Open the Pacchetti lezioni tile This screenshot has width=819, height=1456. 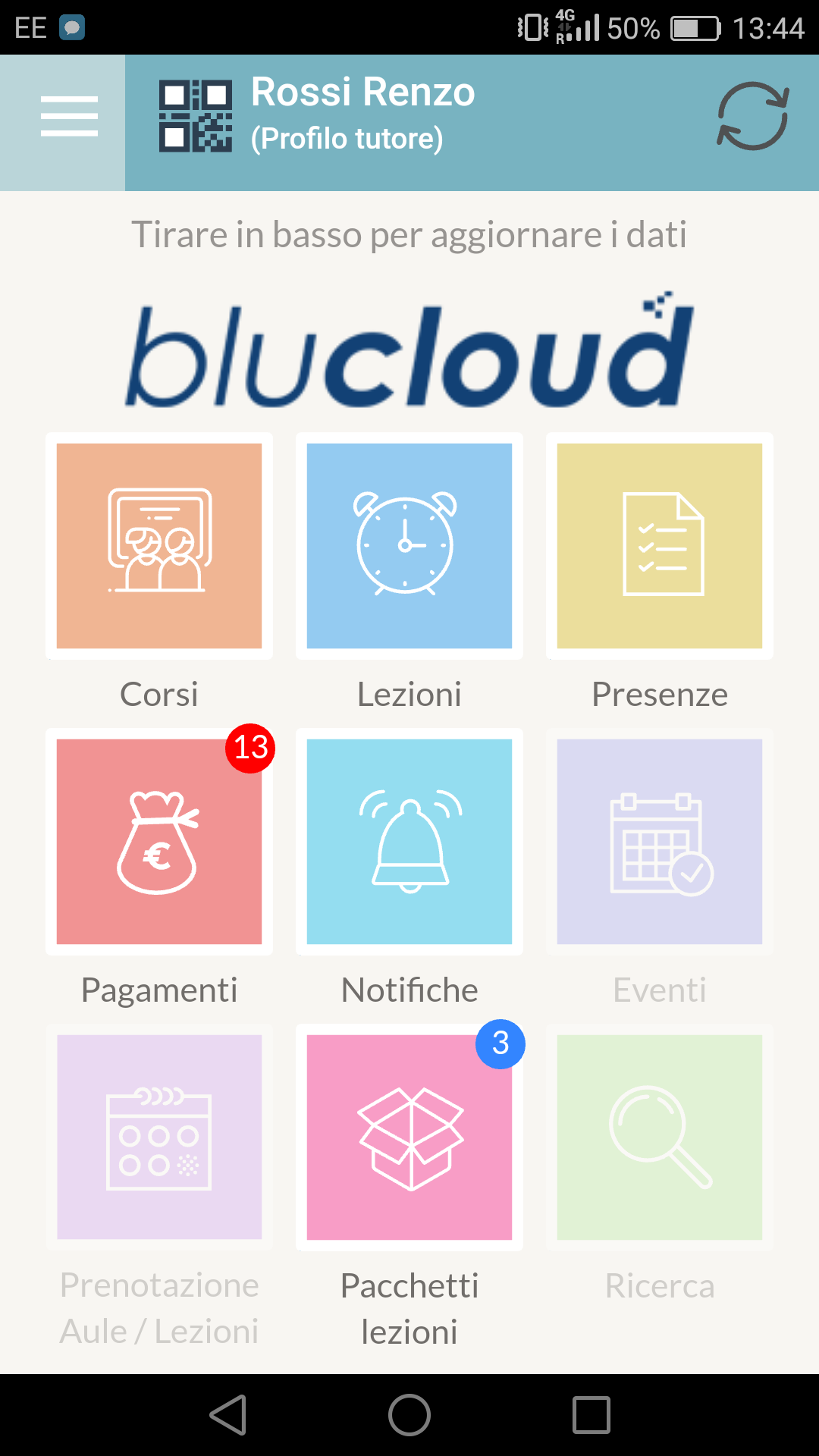(409, 1137)
